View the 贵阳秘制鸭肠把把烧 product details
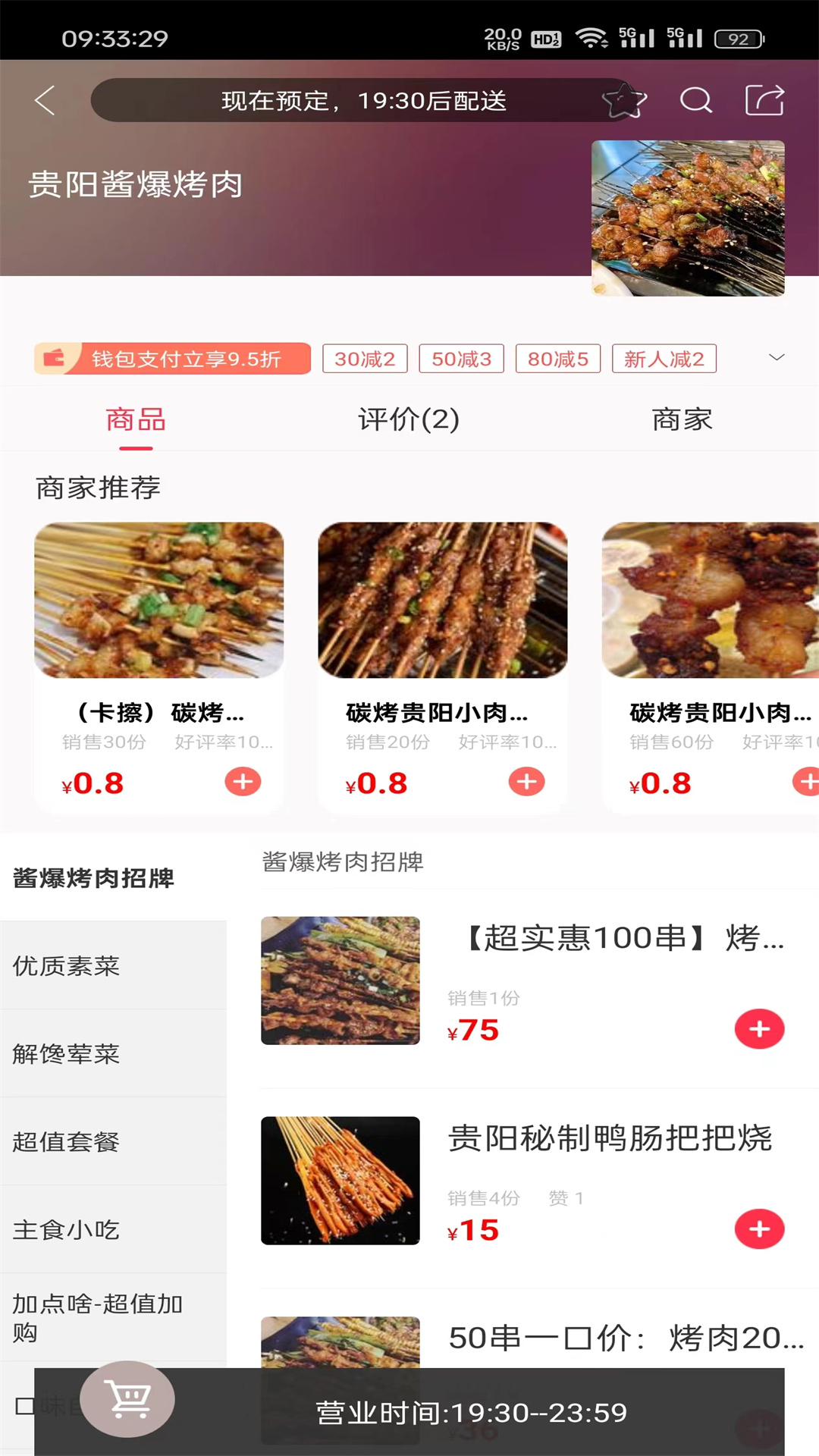The width and height of the screenshot is (819, 1456). 610,1139
